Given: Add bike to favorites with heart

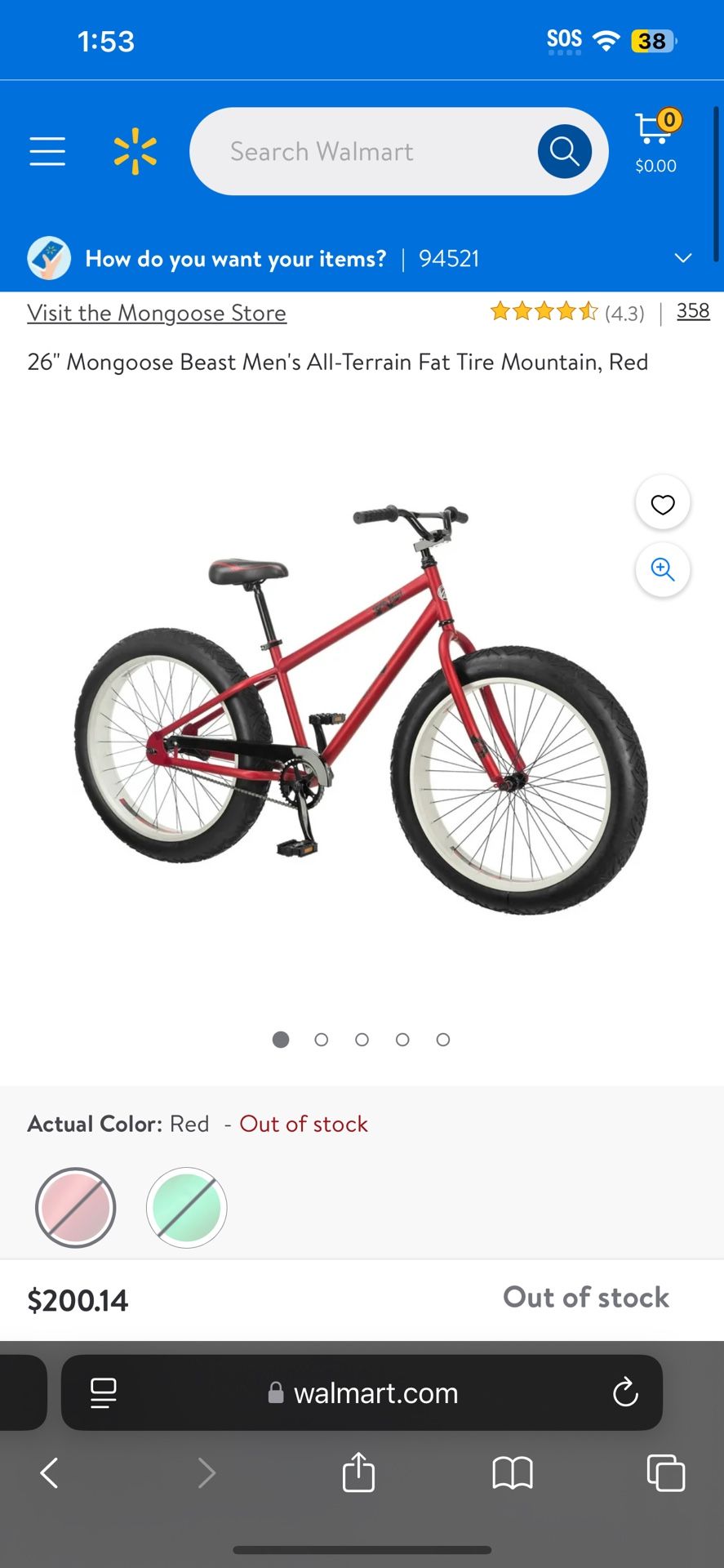Looking at the screenshot, I should (x=663, y=504).
